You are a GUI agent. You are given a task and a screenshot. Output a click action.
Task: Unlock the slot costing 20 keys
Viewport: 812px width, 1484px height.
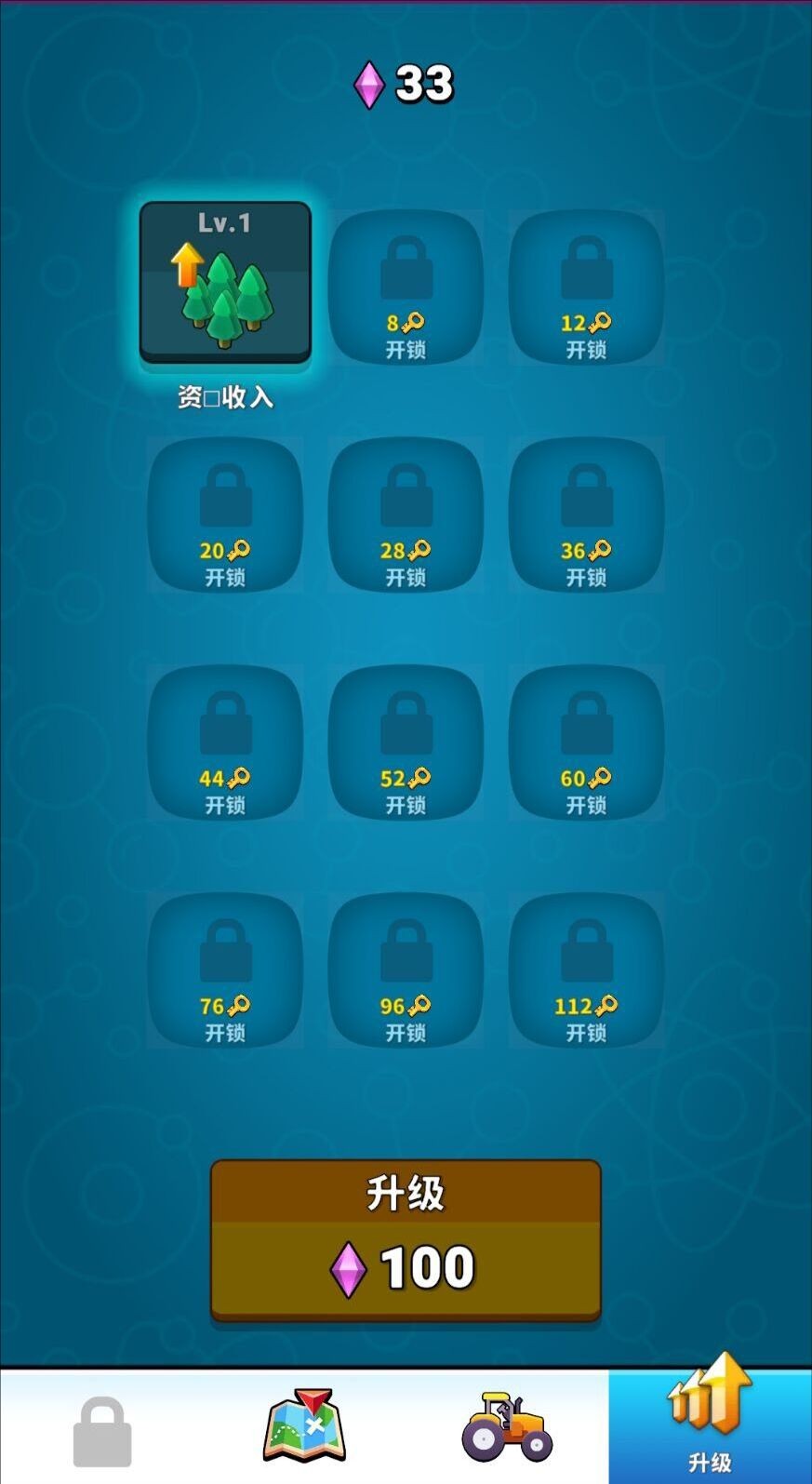pyautogui.click(x=225, y=515)
